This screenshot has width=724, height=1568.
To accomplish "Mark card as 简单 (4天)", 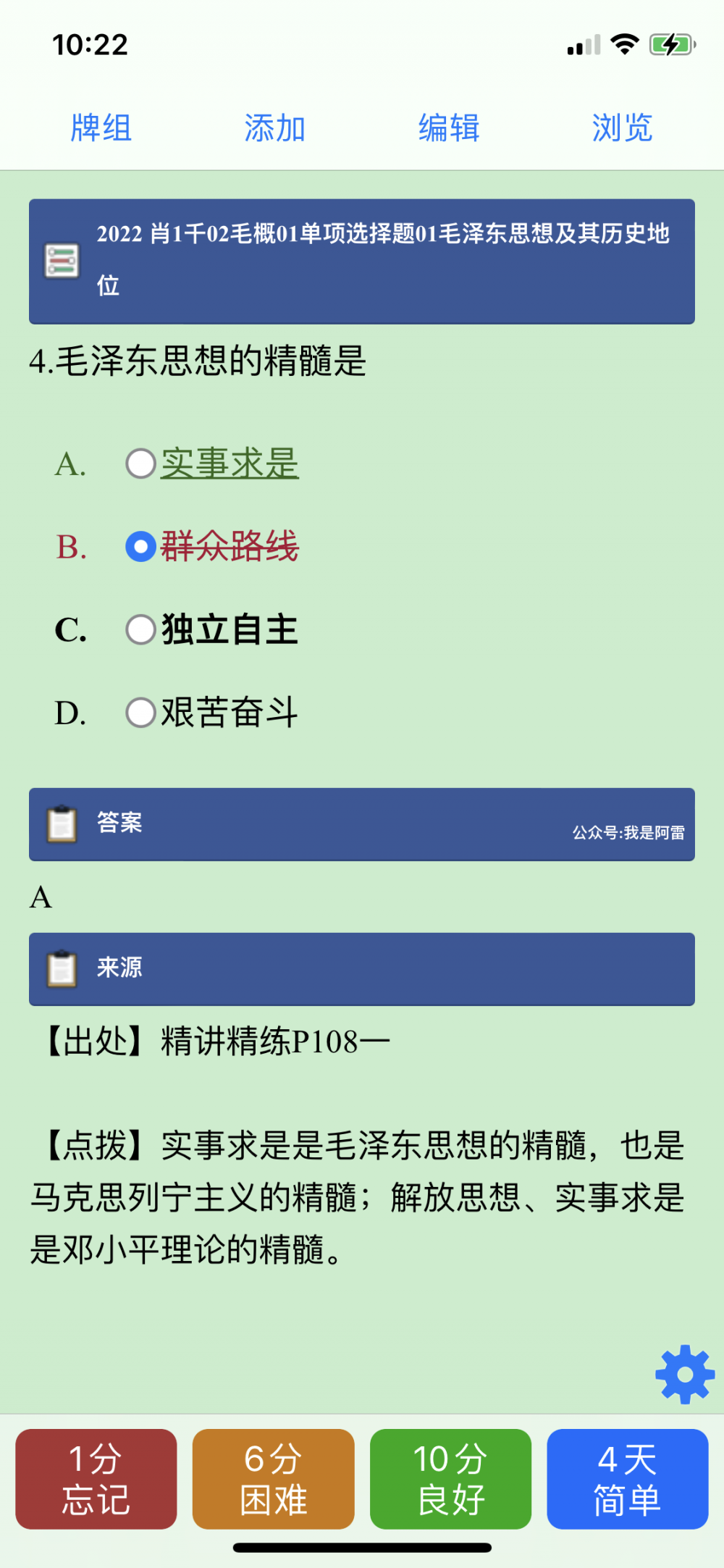I will coord(627,1478).
